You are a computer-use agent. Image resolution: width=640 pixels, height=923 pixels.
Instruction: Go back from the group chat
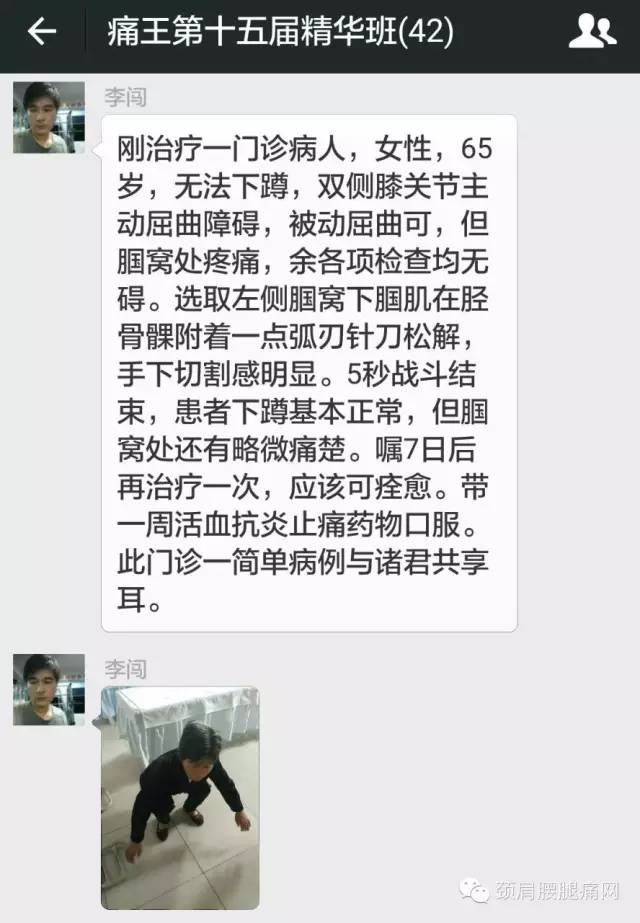(x=41, y=32)
